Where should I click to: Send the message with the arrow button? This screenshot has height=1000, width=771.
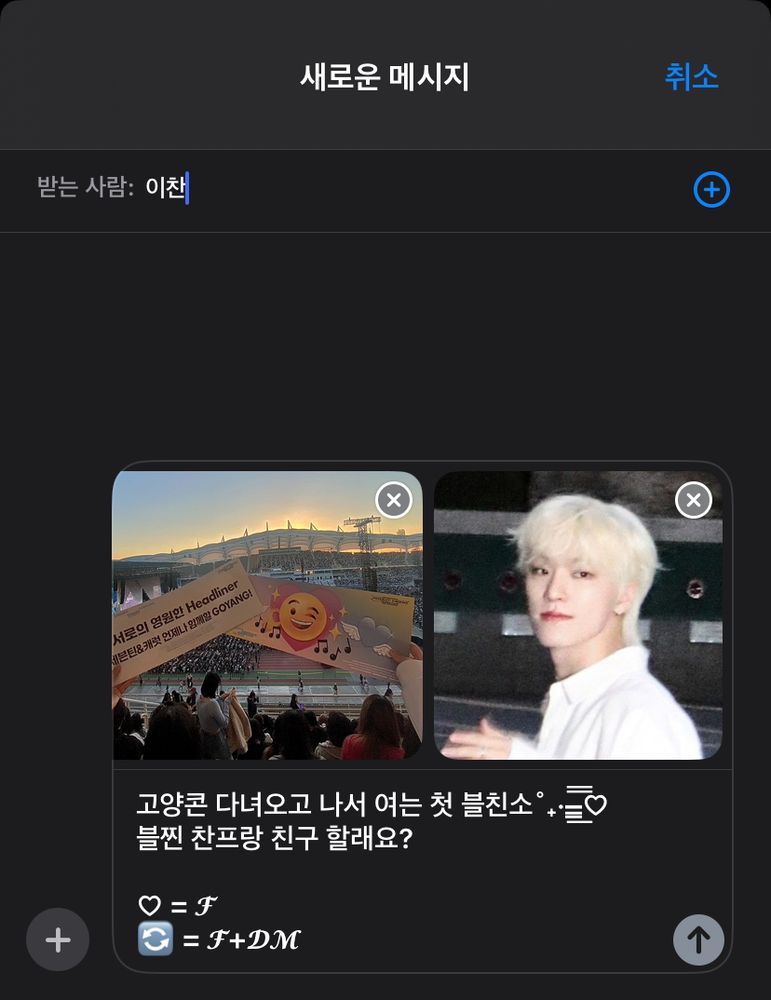(x=698, y=939)
